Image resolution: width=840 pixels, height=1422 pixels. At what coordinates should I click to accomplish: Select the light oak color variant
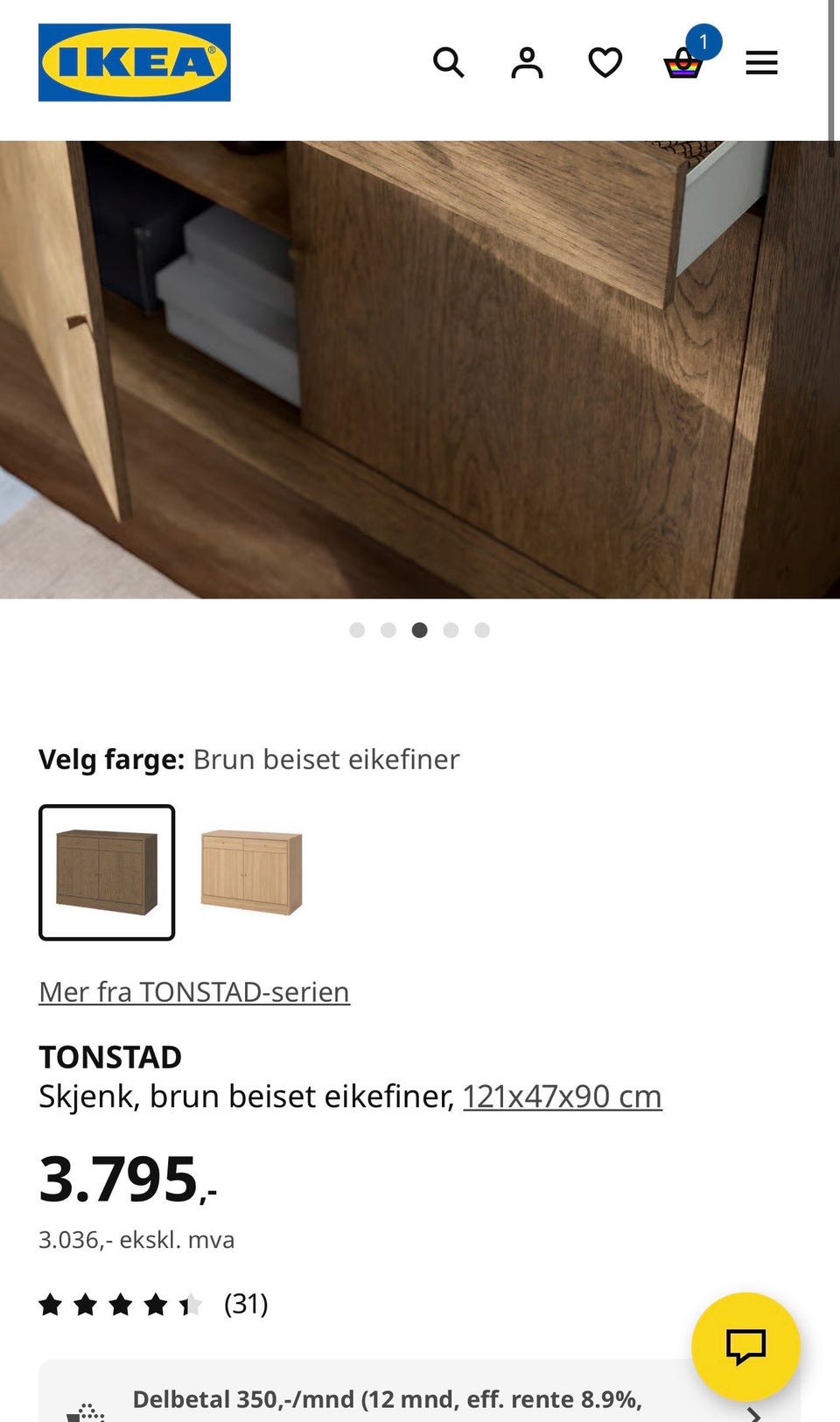click(x=251, y=872)
